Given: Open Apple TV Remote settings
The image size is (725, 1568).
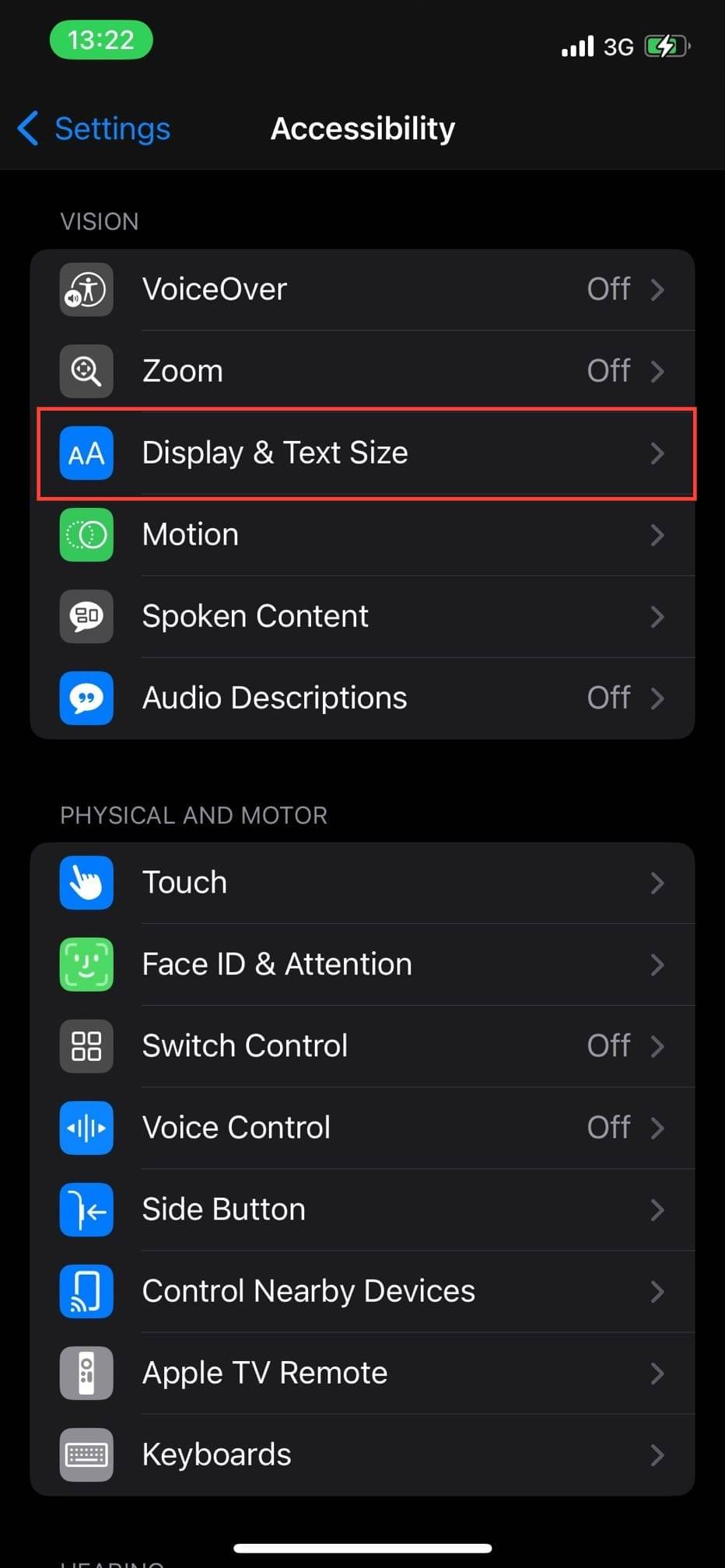Looking at the screenshot, I should [362, 1373].
